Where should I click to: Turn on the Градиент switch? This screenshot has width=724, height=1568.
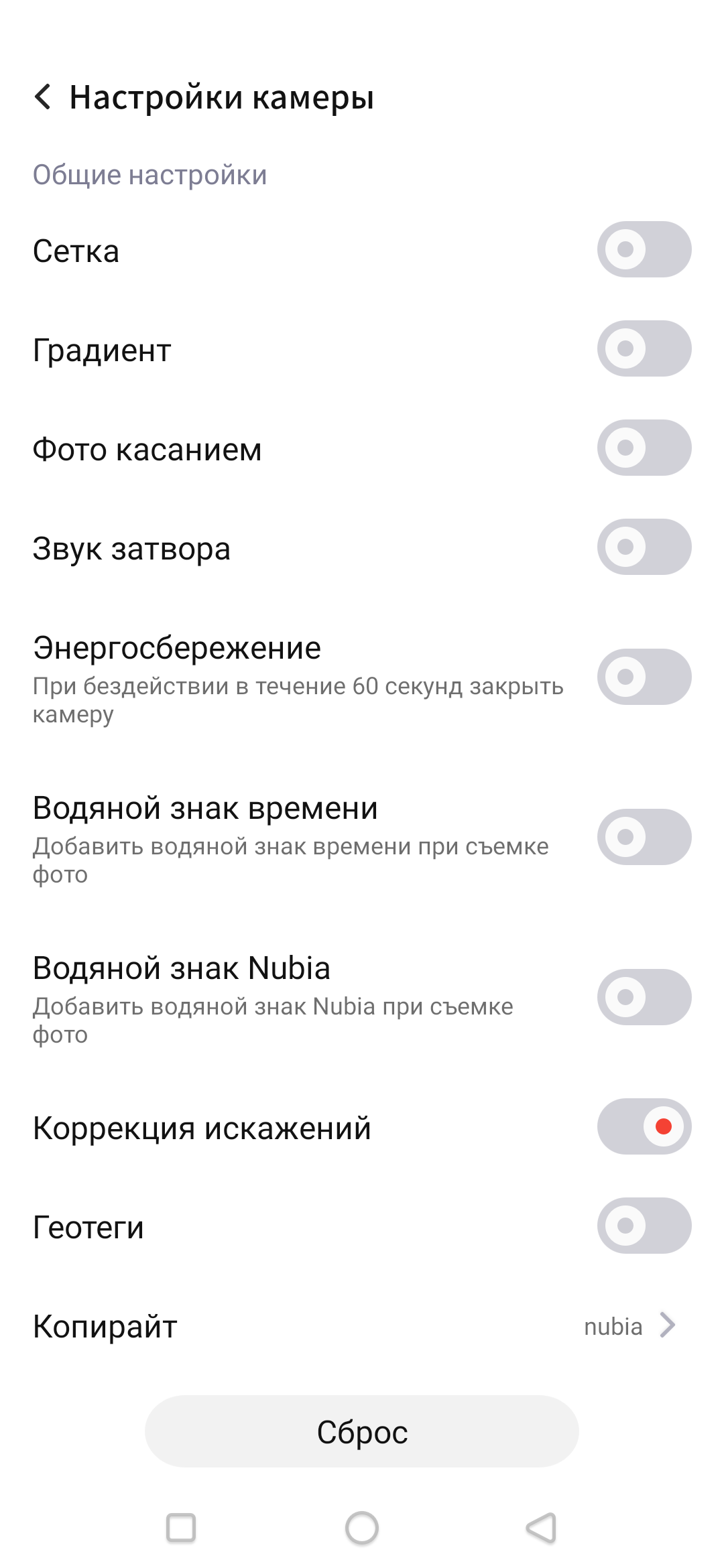644,349
